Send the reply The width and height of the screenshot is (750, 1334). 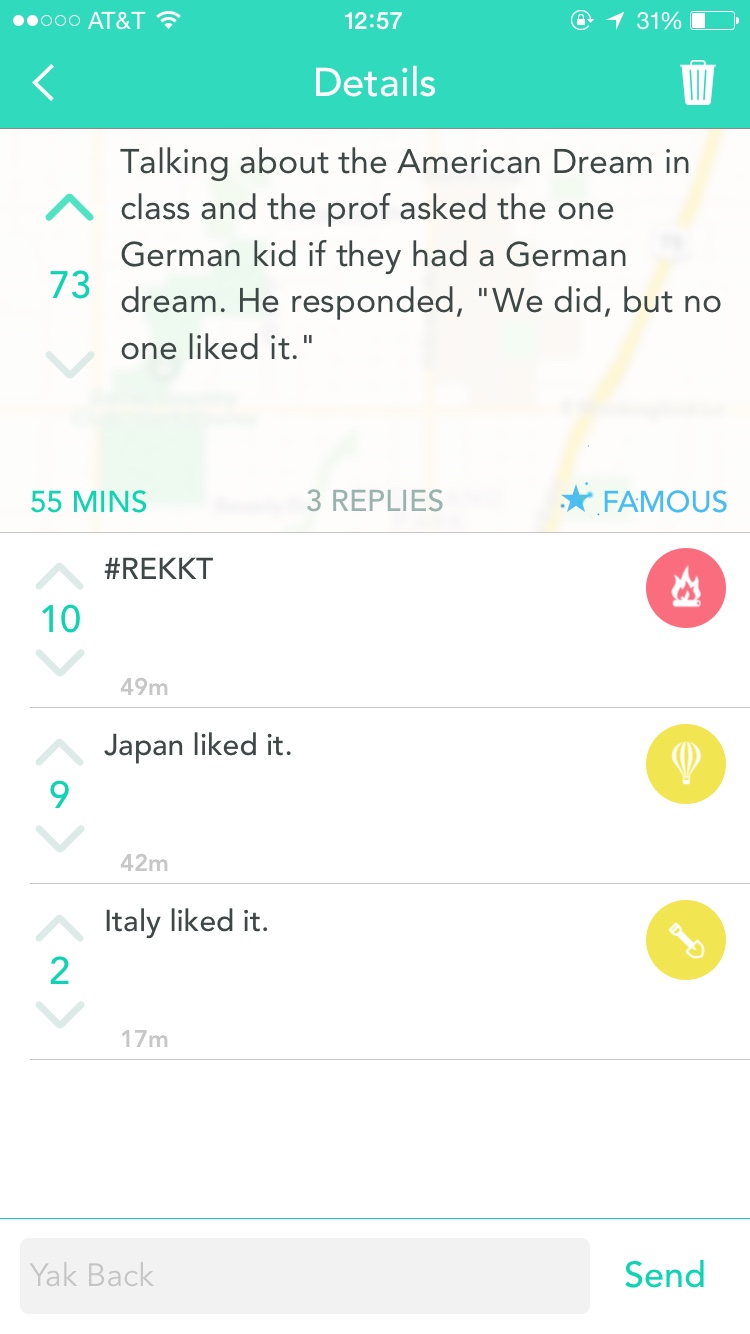pyautogui.click(x=664, y=1275)
